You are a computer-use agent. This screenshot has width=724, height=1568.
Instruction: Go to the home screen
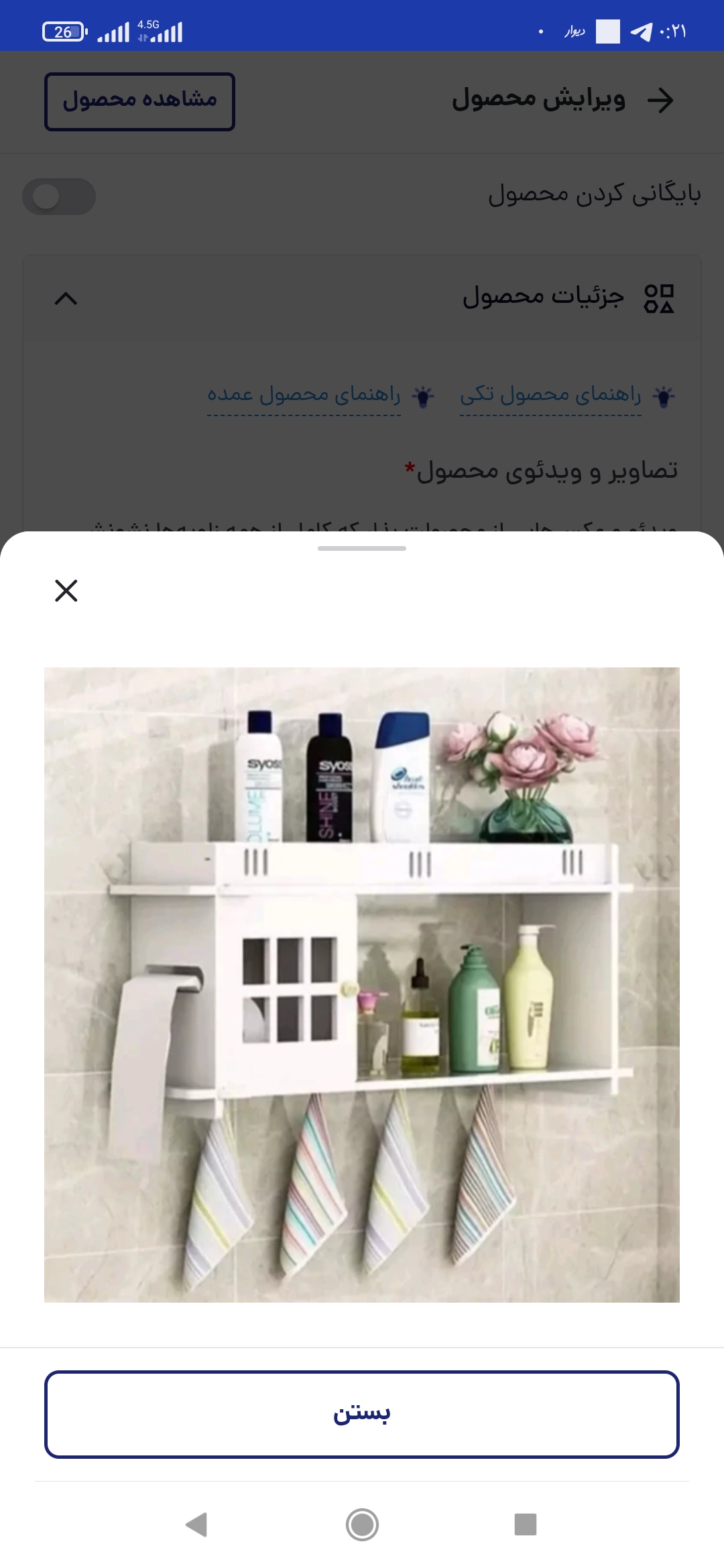tap(362, 1524)
